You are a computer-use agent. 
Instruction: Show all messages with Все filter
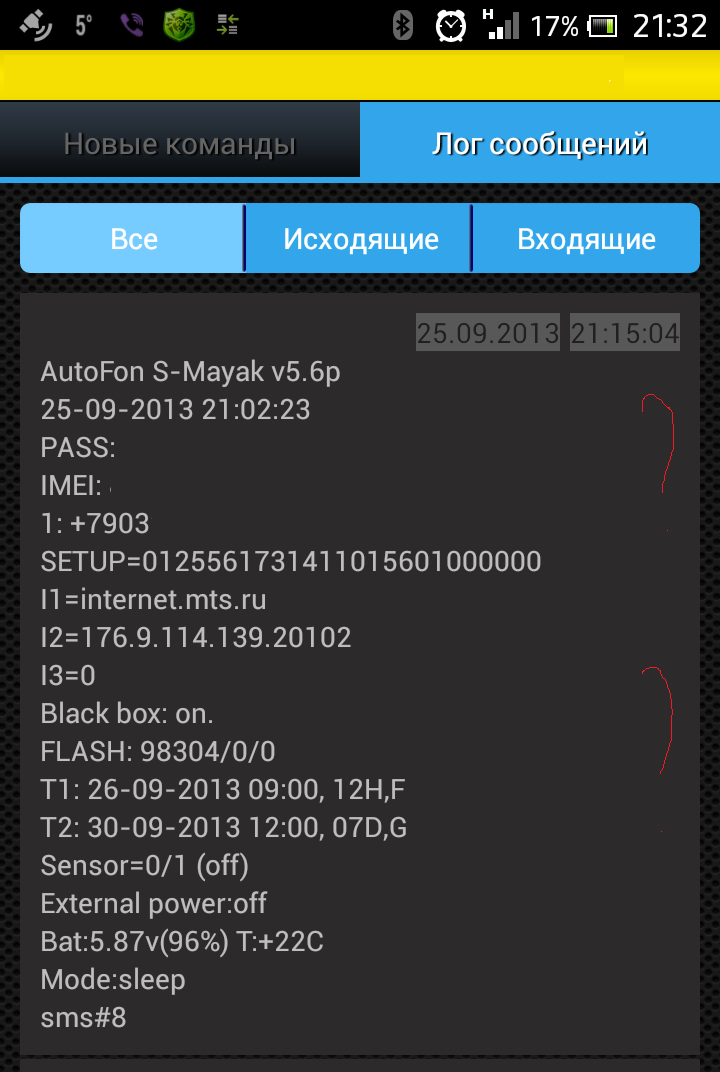(134, 239)
